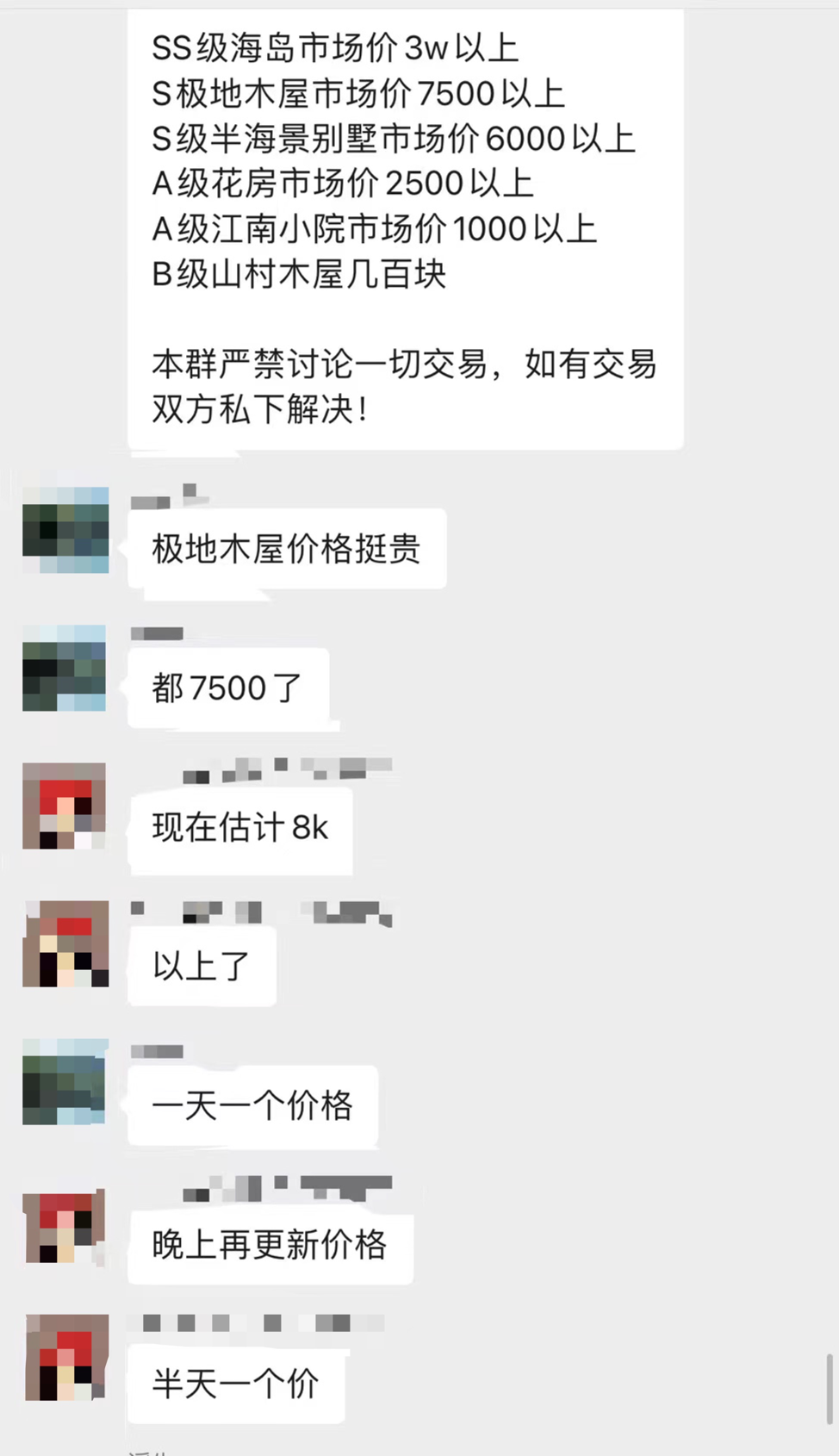Select the green avatar beside "一天一个价格"
The height and width of the screenshot is (1456, 839).
(64, 1084)
